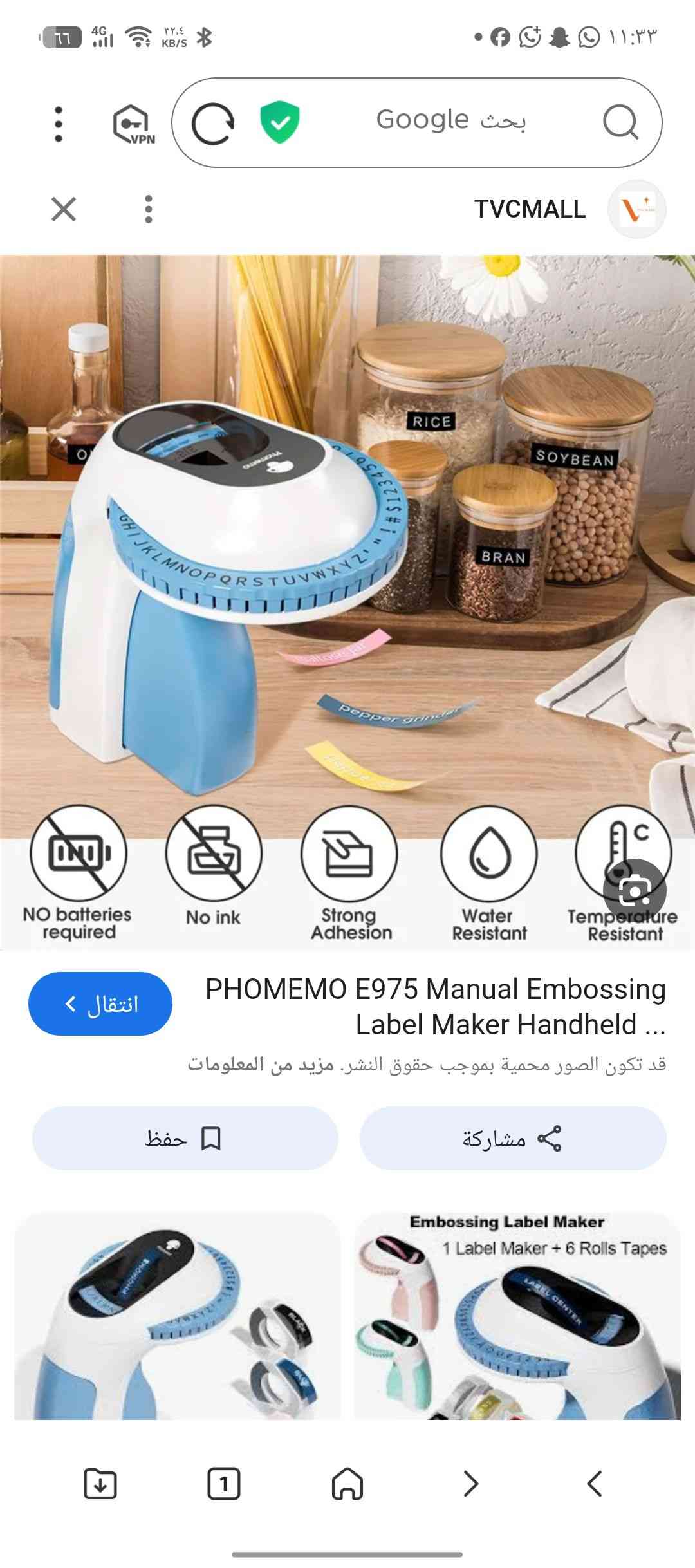Open مزيد من المعلومات copyright link
The height and width of the screenshot is (1568, 695).
[x=261, y=1065]
